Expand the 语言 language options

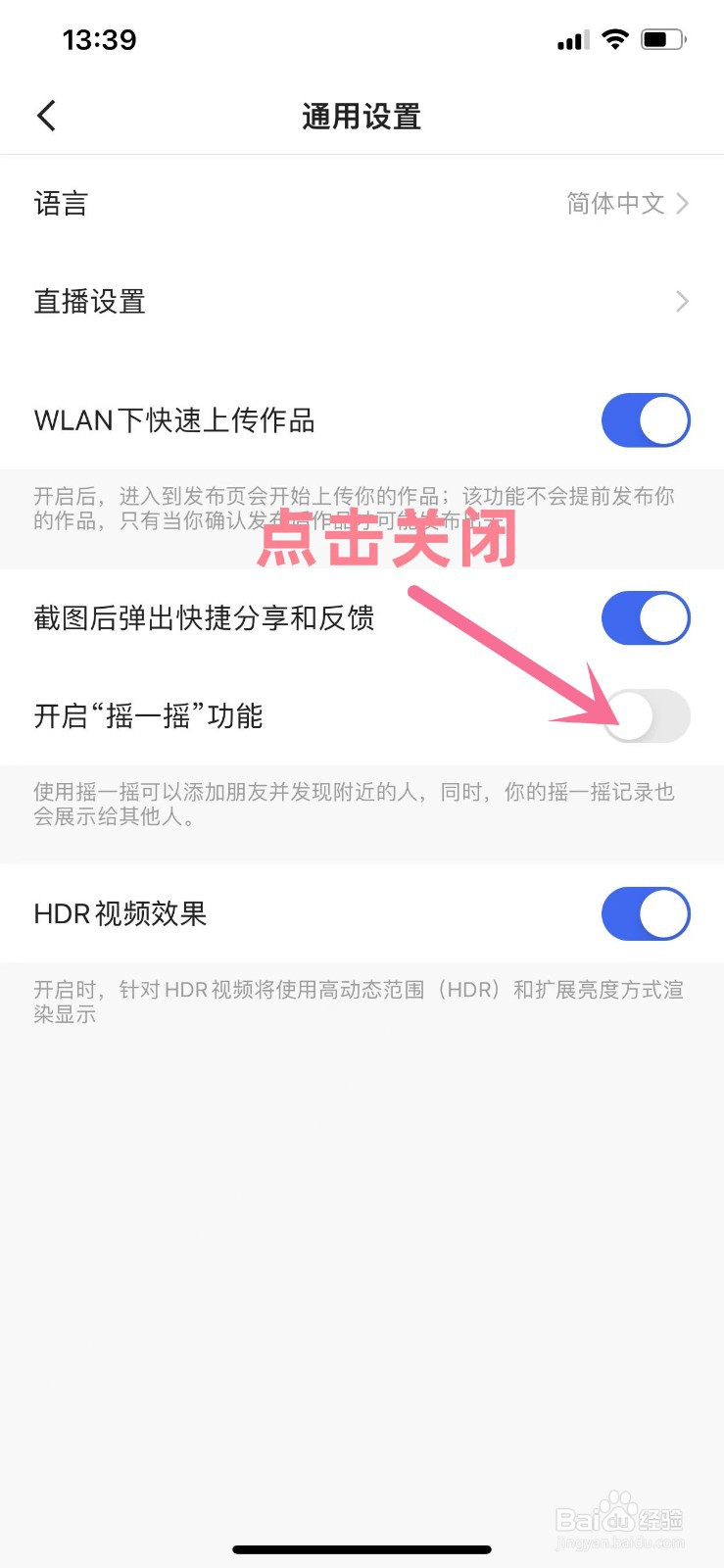362,203
